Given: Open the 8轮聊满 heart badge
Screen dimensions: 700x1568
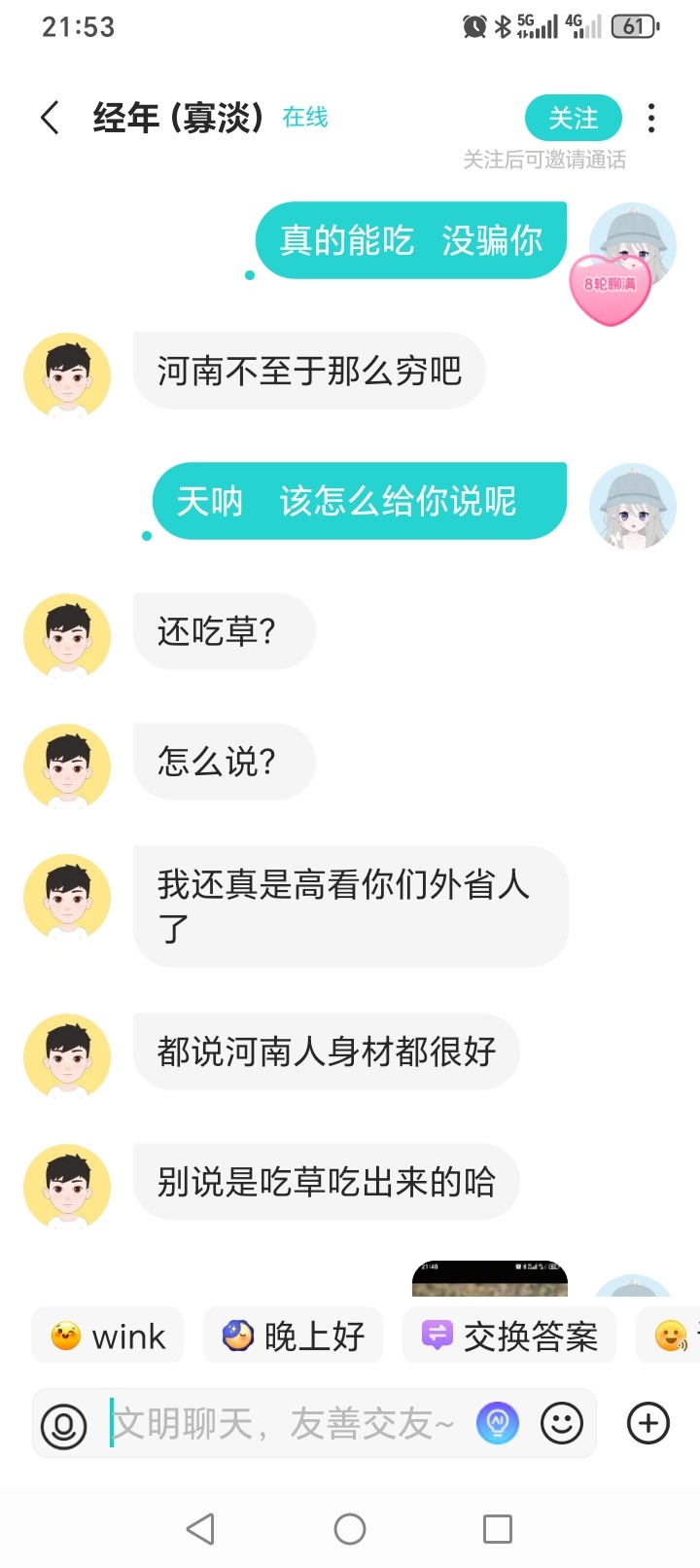Looking at the screenshot, I should pos(610,288).
